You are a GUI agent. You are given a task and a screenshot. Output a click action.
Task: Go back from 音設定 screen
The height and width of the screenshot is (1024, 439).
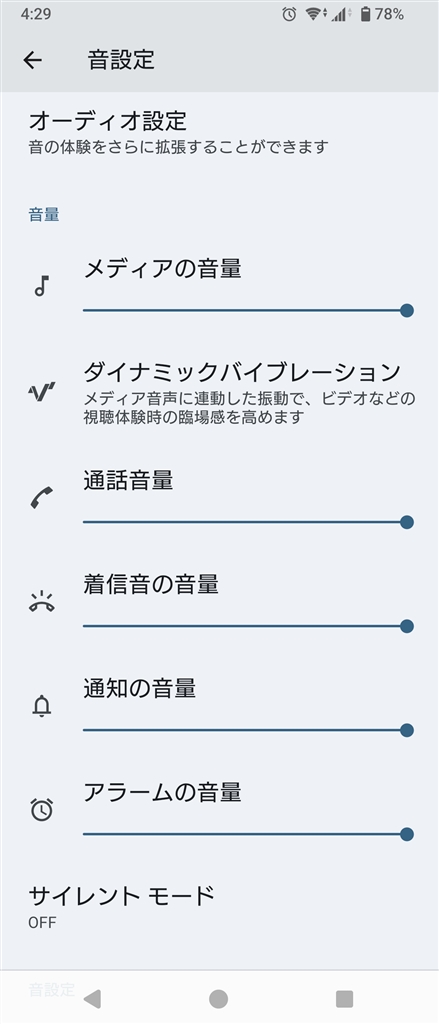click(x=32, y=60)
